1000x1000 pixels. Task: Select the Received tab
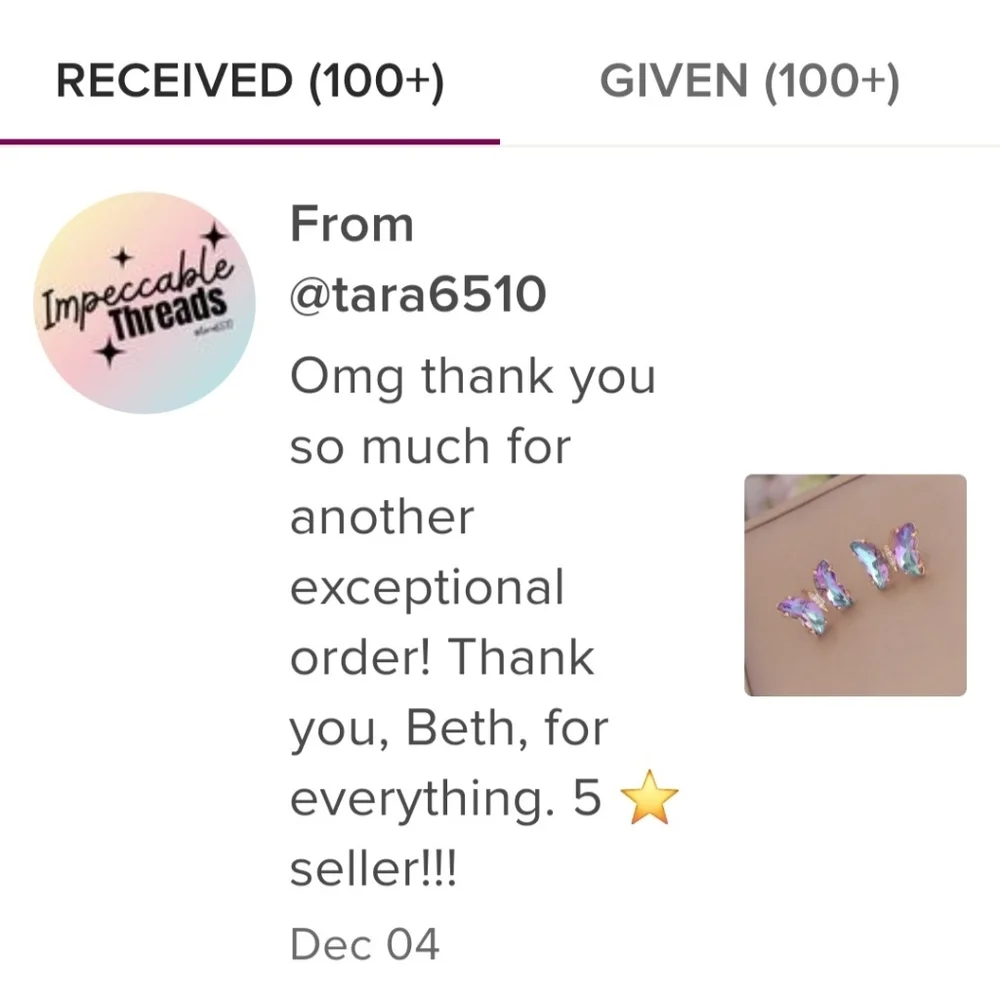pyautogui.click(x=249, y=82)
